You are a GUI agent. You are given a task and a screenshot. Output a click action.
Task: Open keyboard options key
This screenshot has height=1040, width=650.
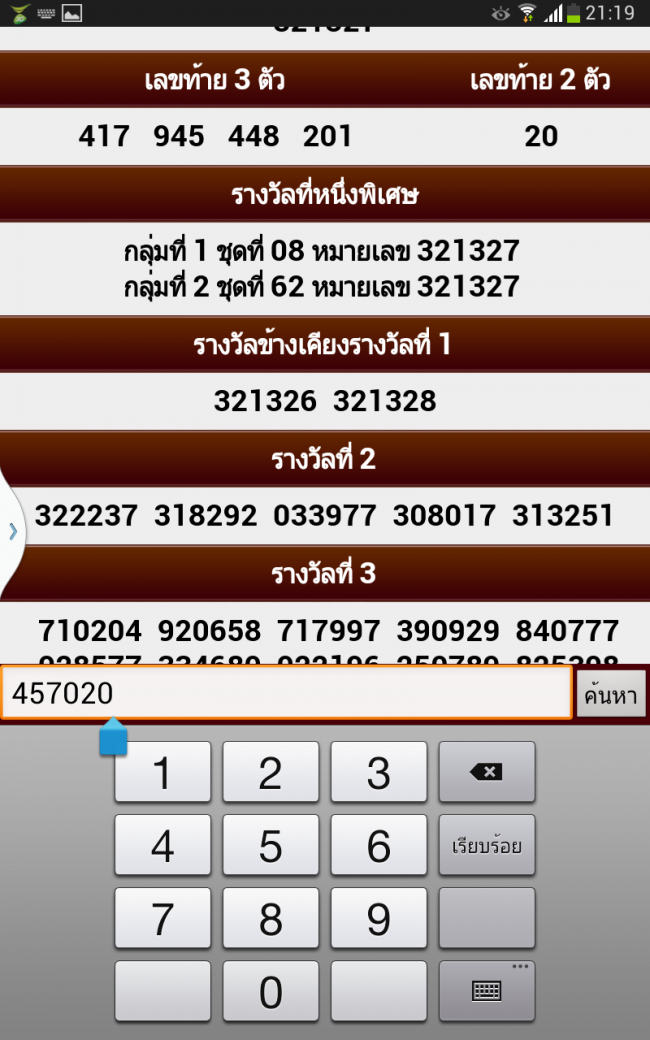(486, 992)
